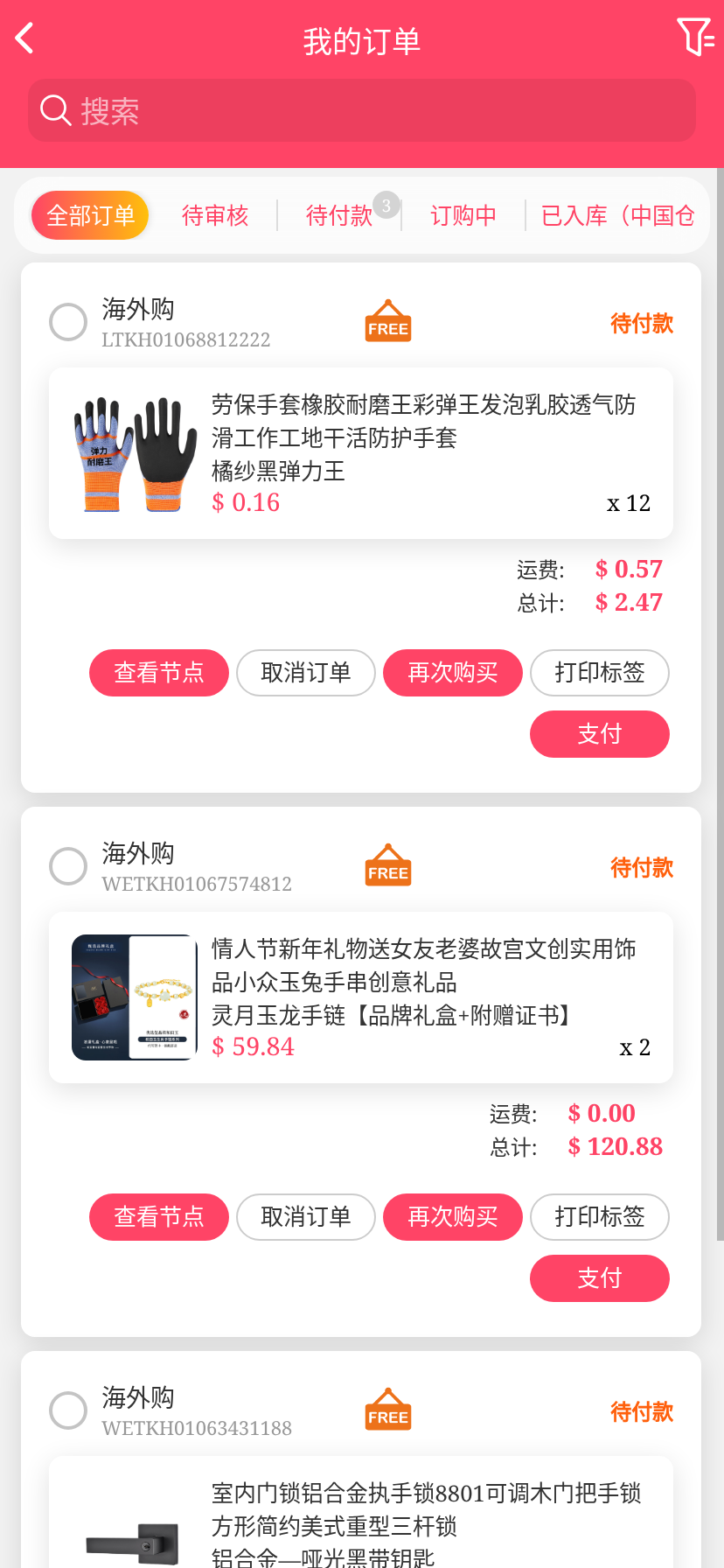The image size is (724, 1568).
Task: Tap 打印标签 for order LTKH01068812222
Action: pyautogui.click(x=600, y=673)
